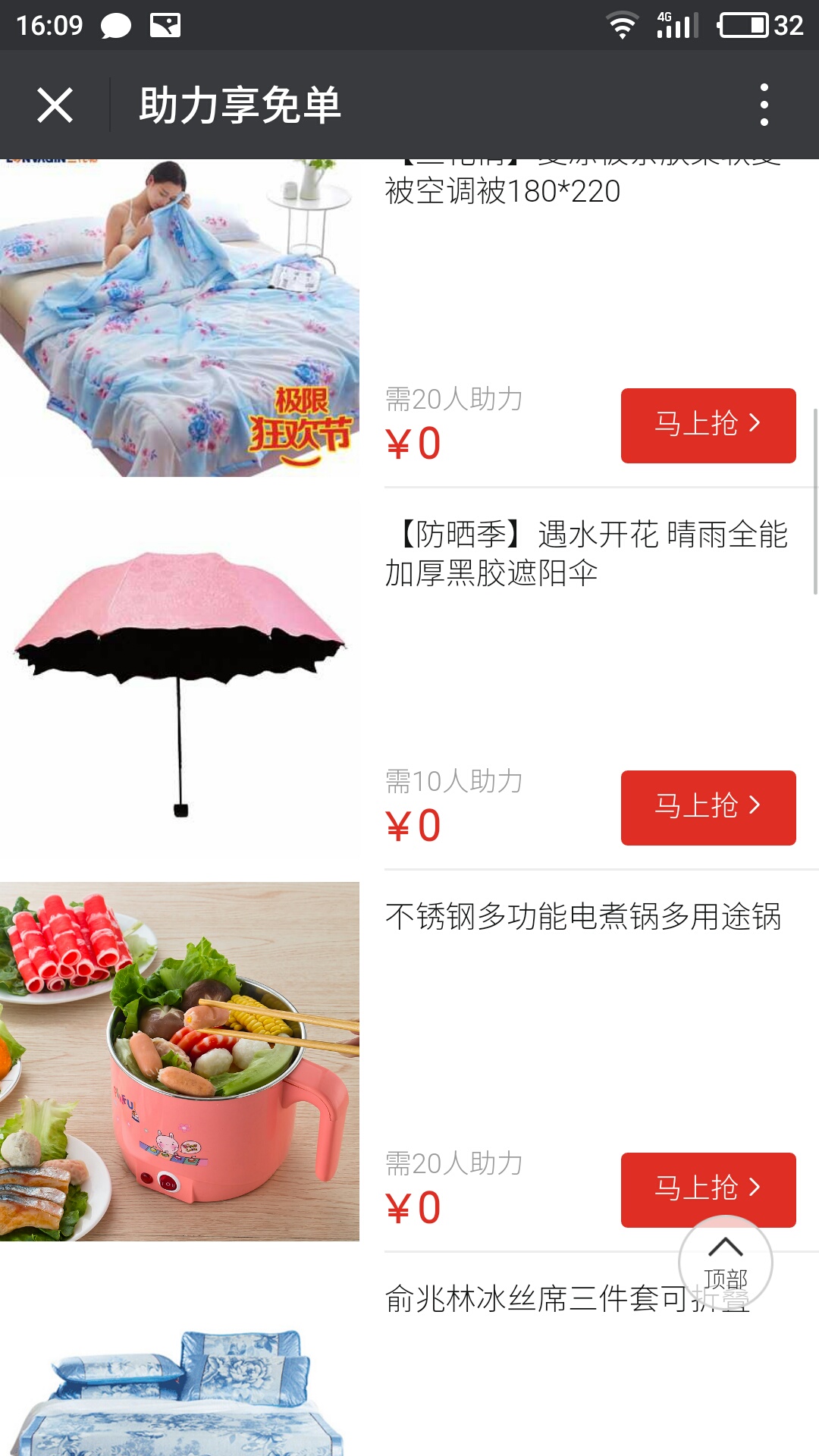
Task: Open the pink electric pot product image
Action: coord(179,1062)
